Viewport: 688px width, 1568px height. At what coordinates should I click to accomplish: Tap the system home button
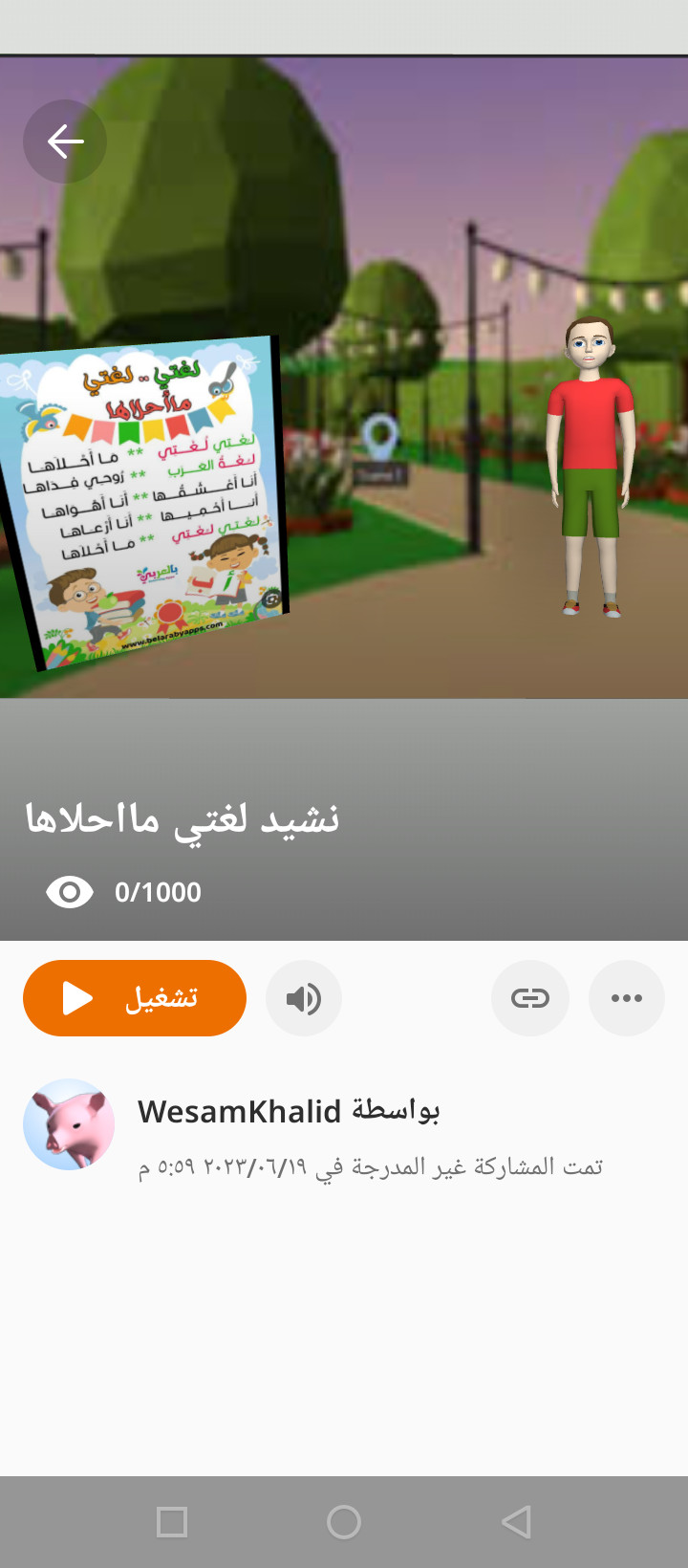344,1522
